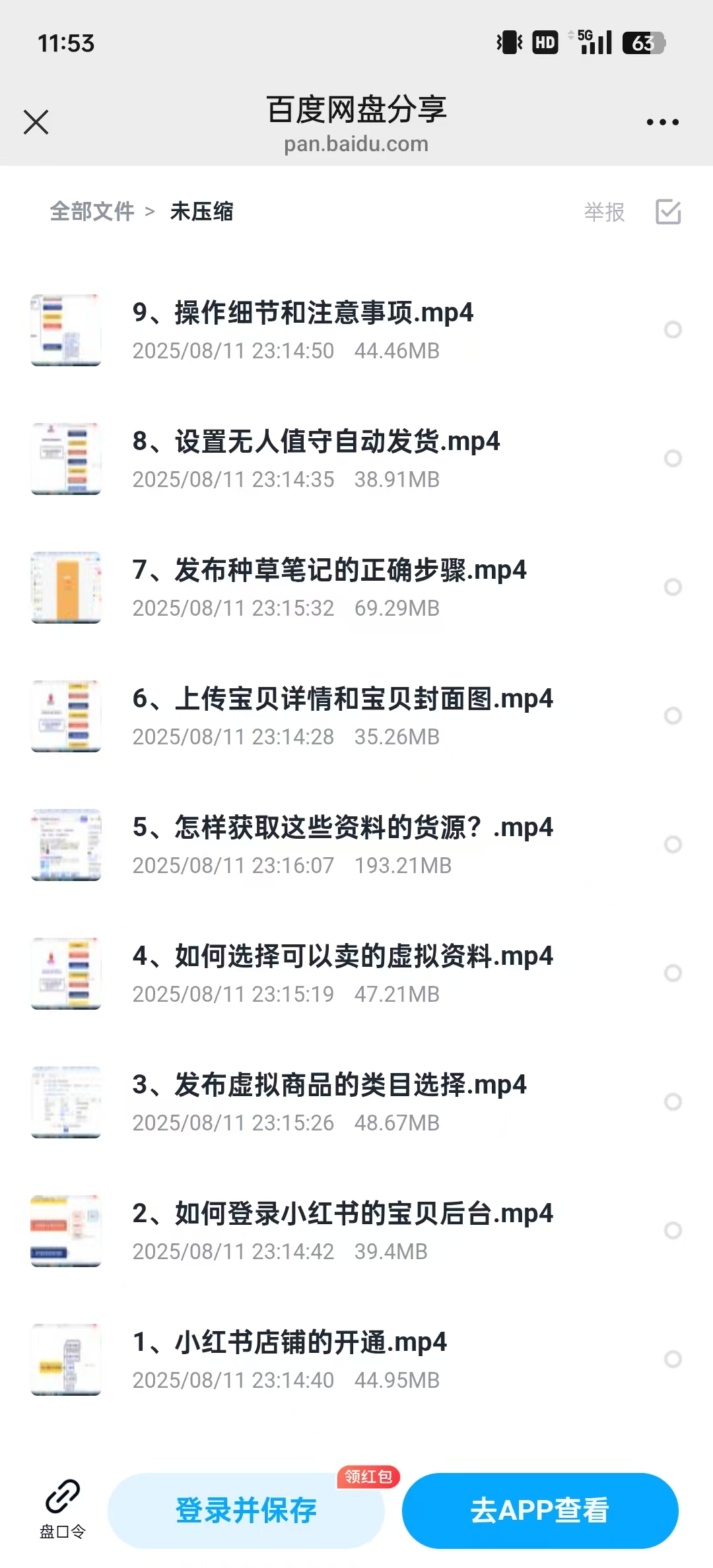Open the three-dot overflow menu
The width and height of the screenshot is (713, 1568).
tap(662, 122)
